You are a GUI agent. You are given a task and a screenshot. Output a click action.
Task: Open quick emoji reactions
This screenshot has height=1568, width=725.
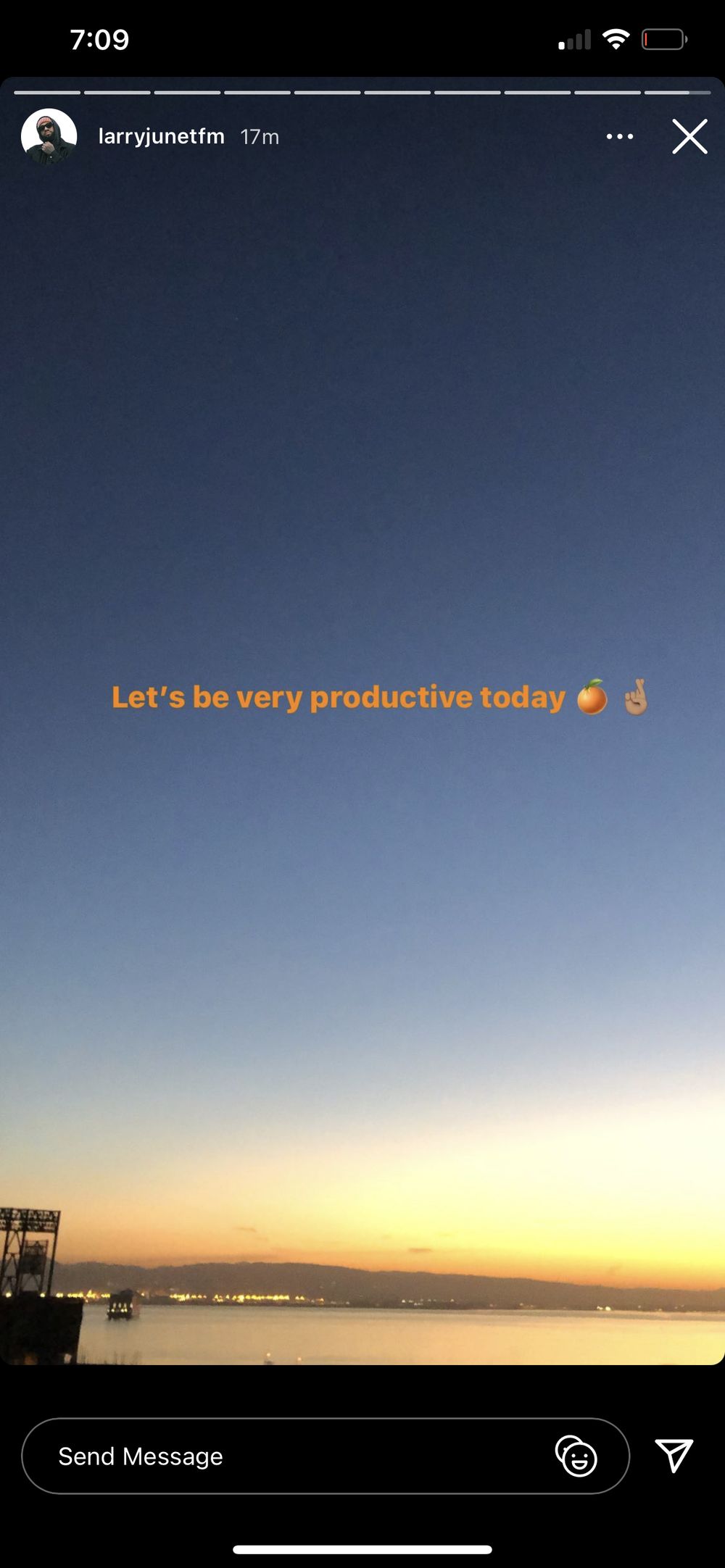click(x=576, y=1456)
